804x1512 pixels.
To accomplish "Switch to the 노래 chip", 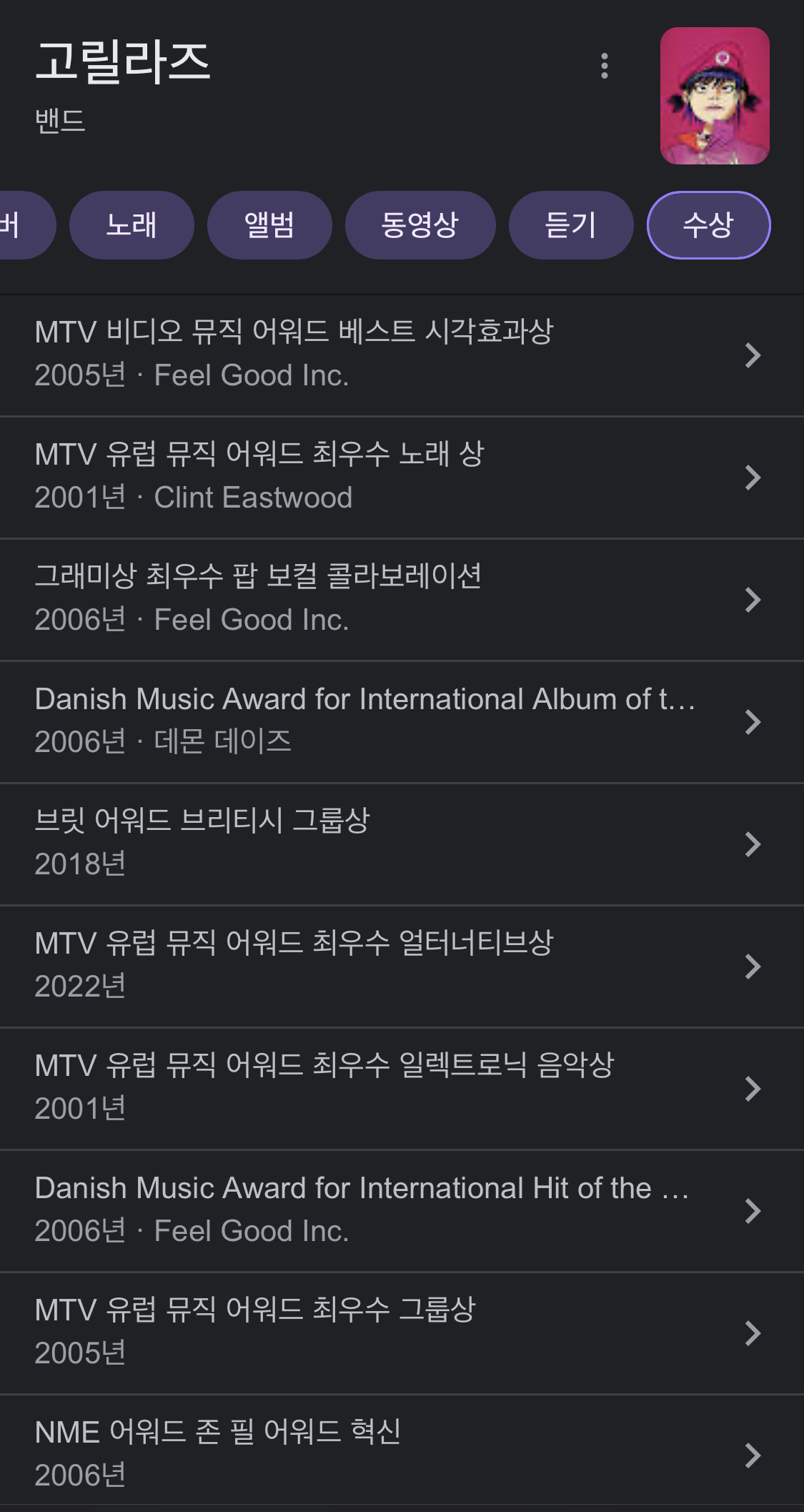I will (x=131, y=225).
